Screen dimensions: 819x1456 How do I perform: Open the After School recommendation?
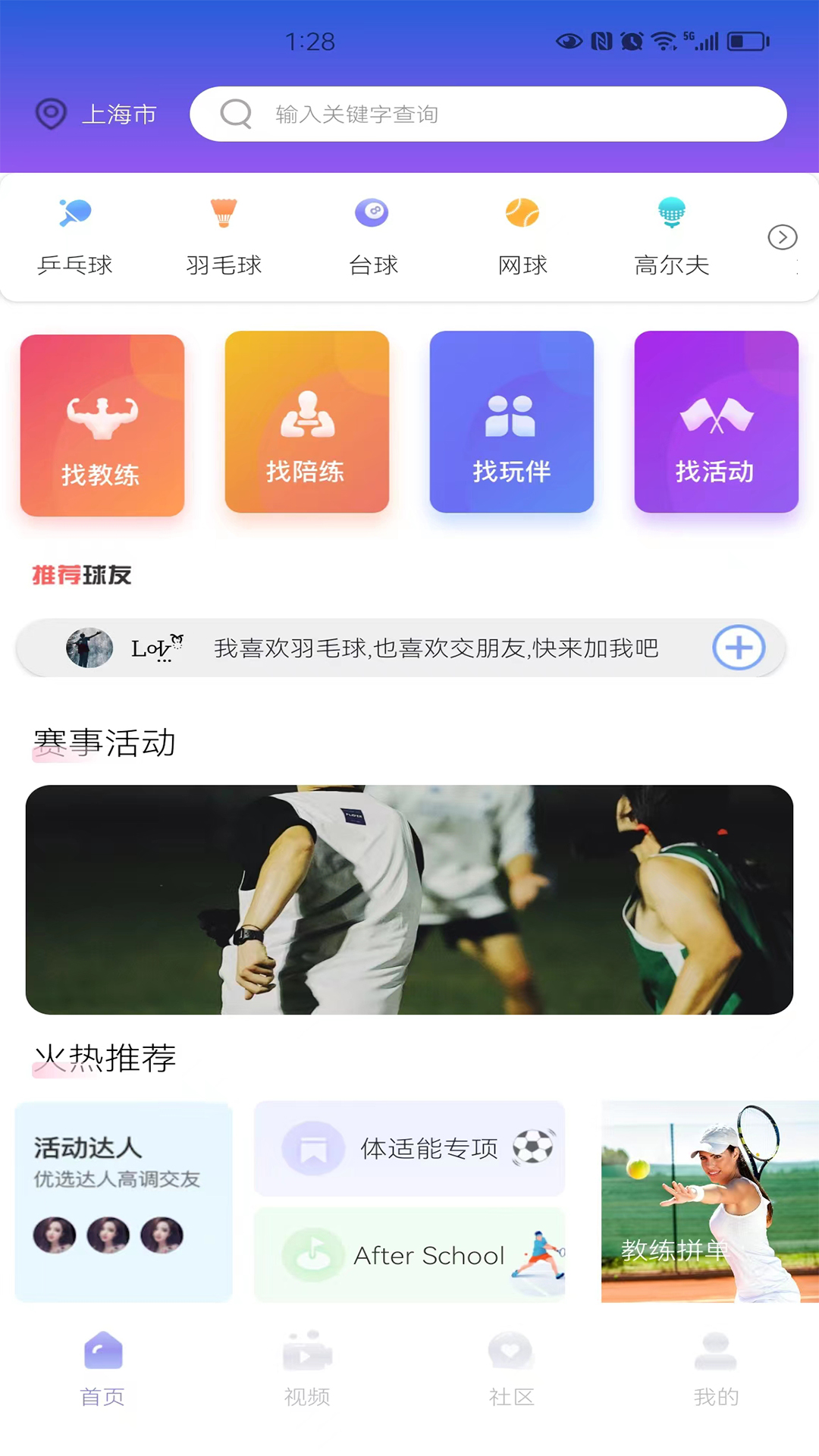(x=409, y=1255)
